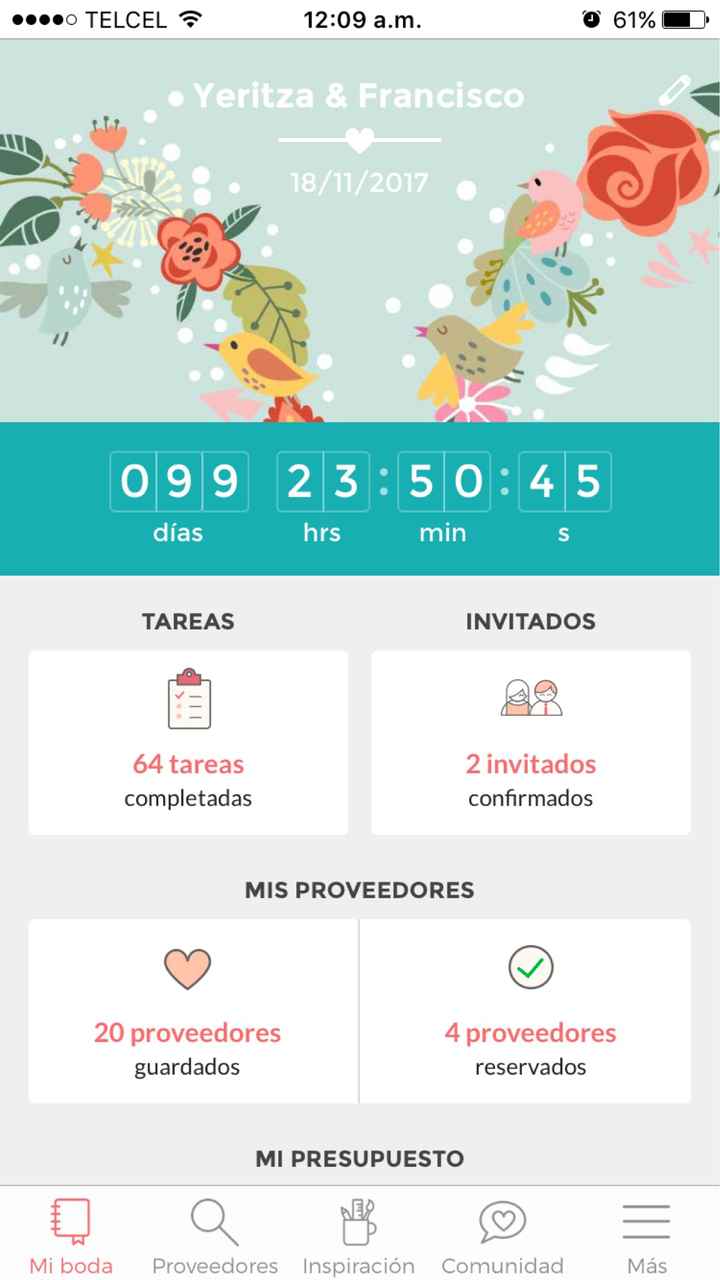Open the 20 proveedores guardados link
Screen dimensions: 720x1280
point(187,1047)
